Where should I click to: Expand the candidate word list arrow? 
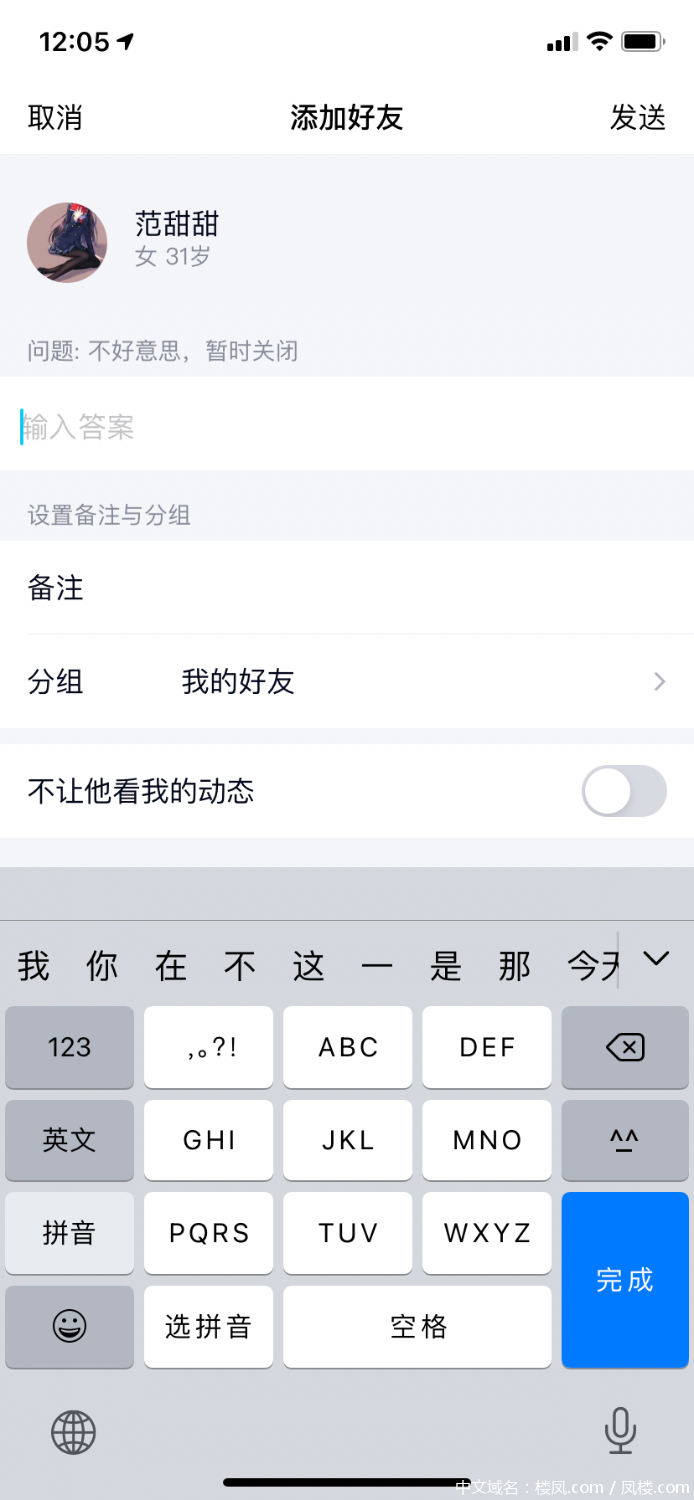(x=656, y=959)
